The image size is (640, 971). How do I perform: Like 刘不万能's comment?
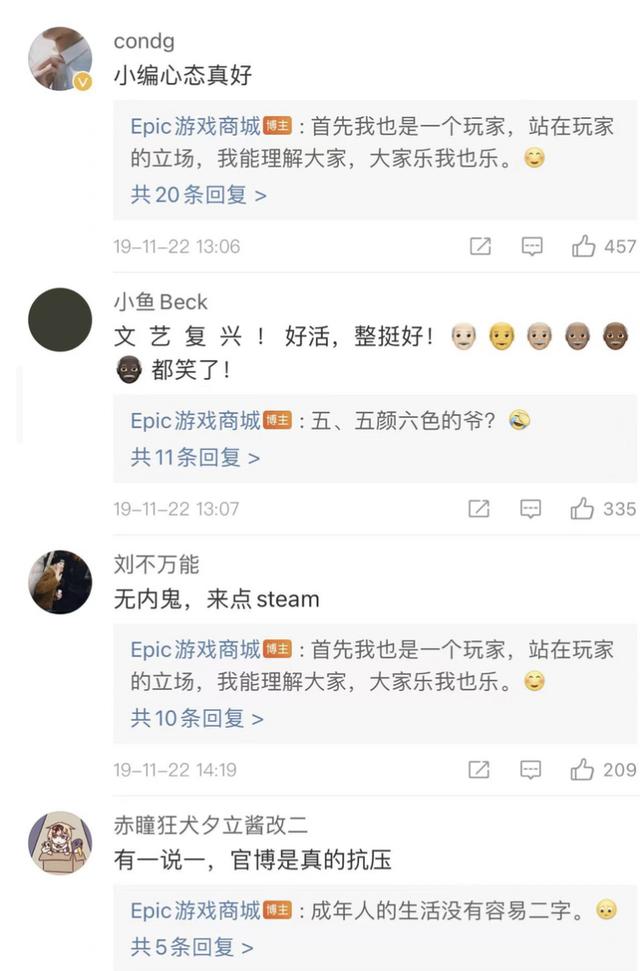(583, 769)
